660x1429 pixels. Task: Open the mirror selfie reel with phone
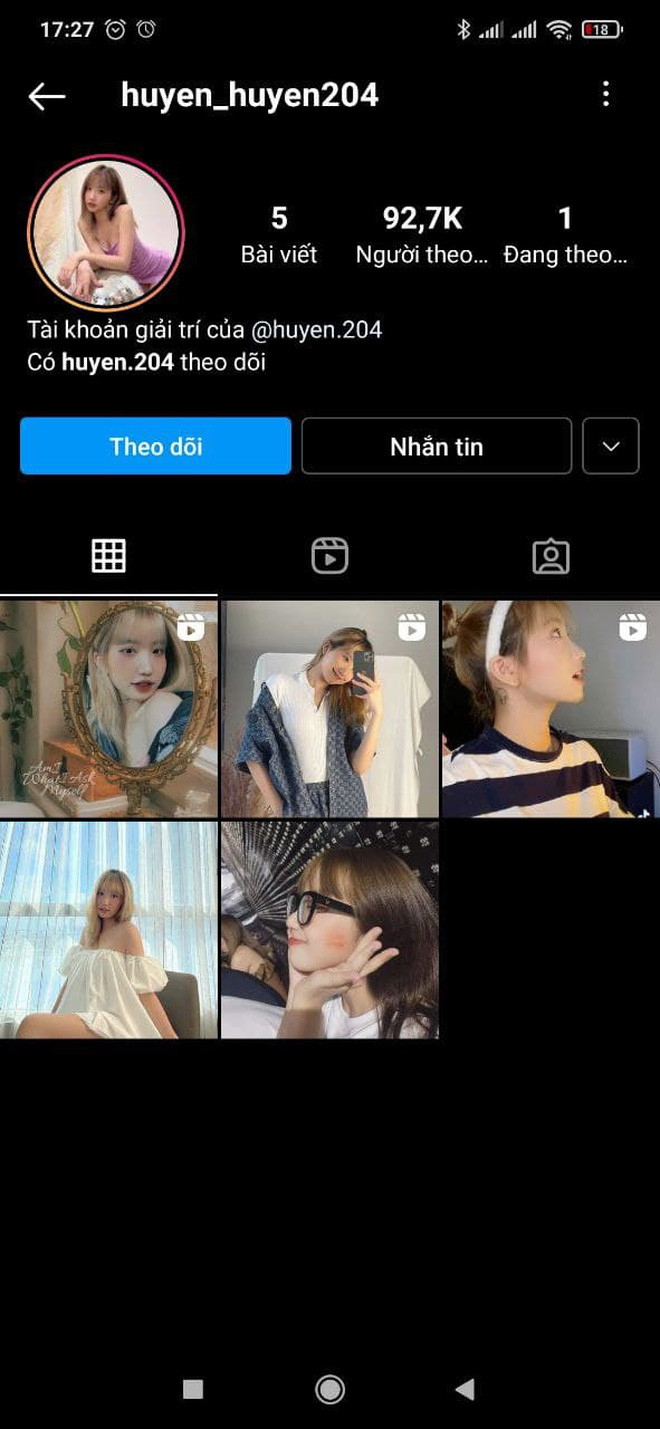click(329, 709)
